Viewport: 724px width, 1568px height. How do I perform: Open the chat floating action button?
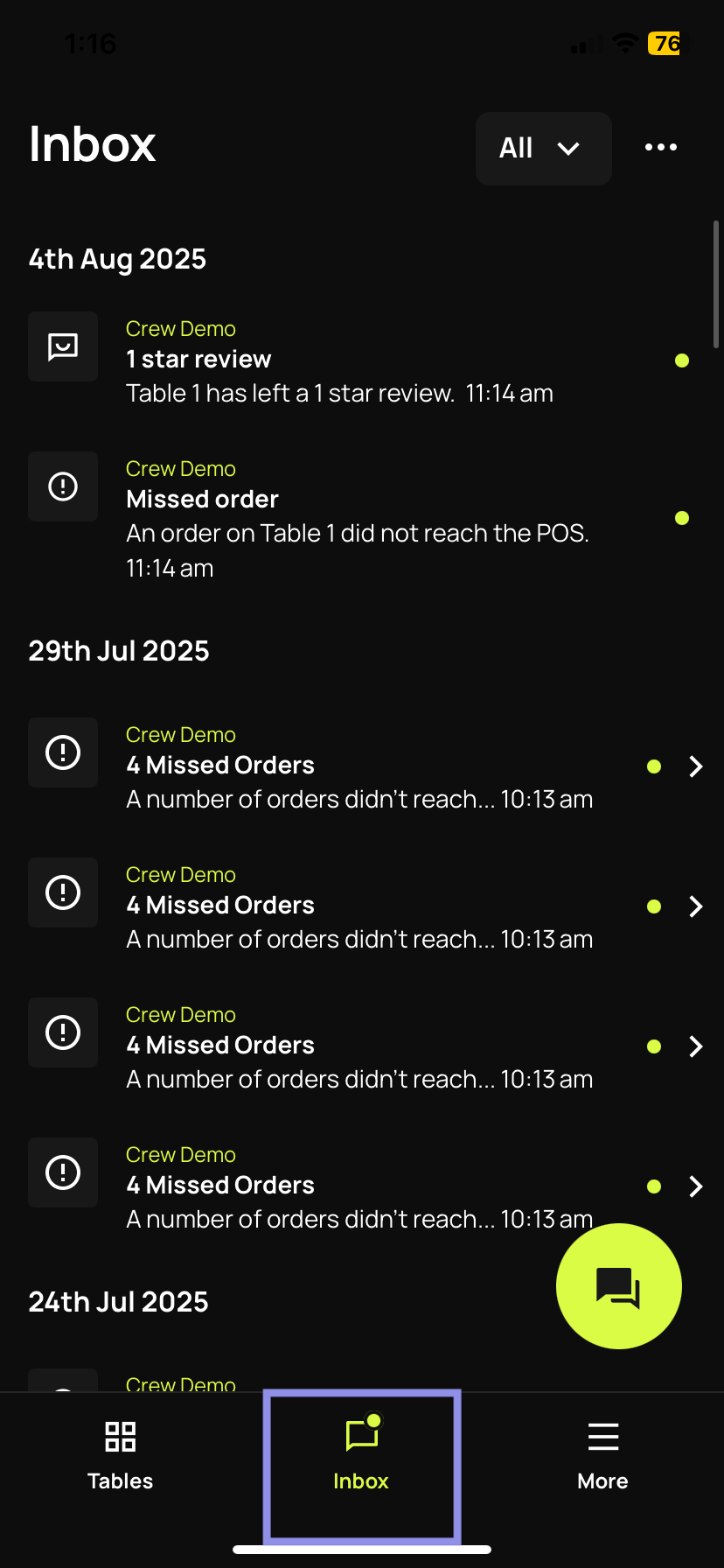coord(618,1286)
